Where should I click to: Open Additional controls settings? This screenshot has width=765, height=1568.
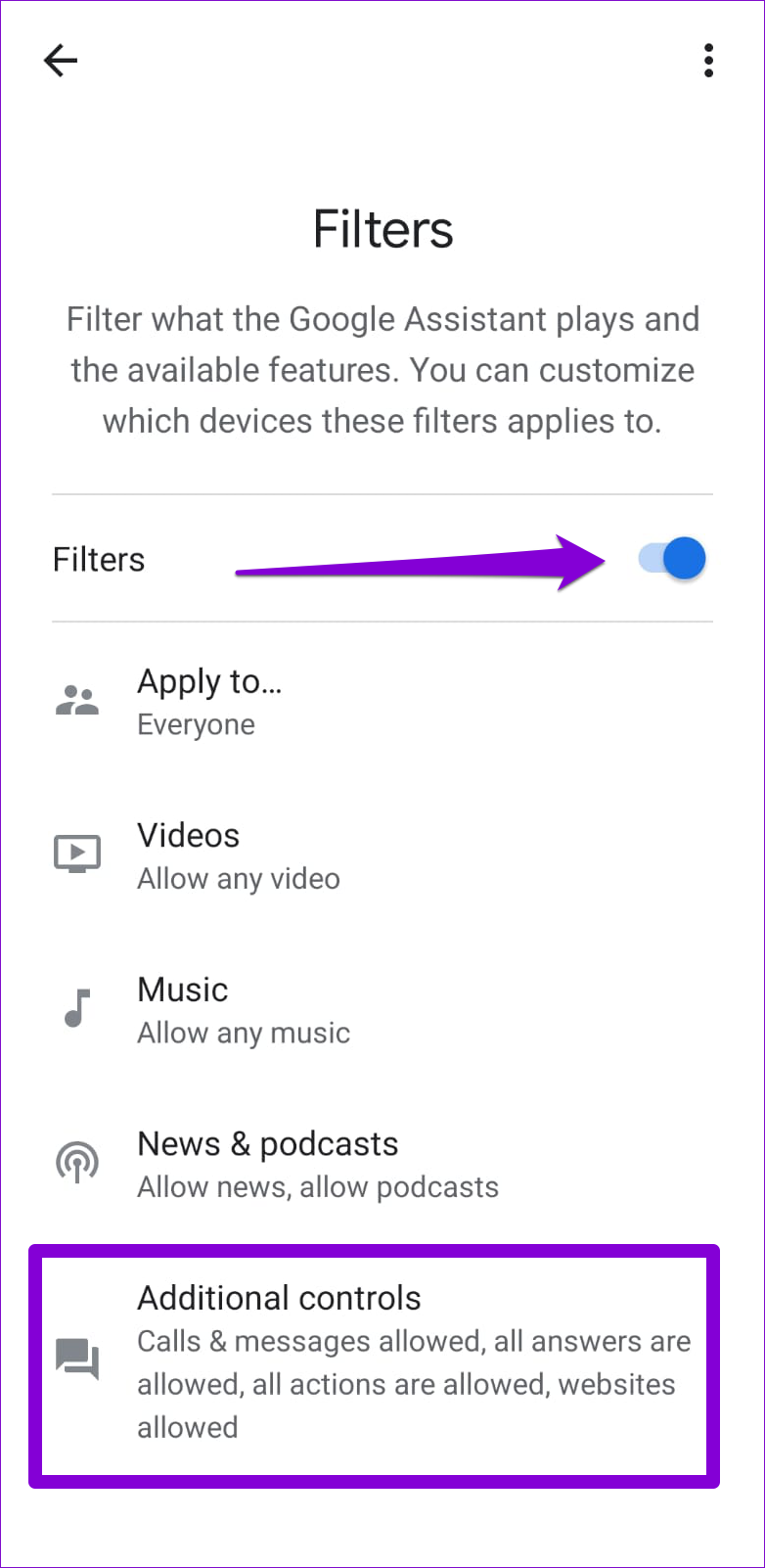377,1360
